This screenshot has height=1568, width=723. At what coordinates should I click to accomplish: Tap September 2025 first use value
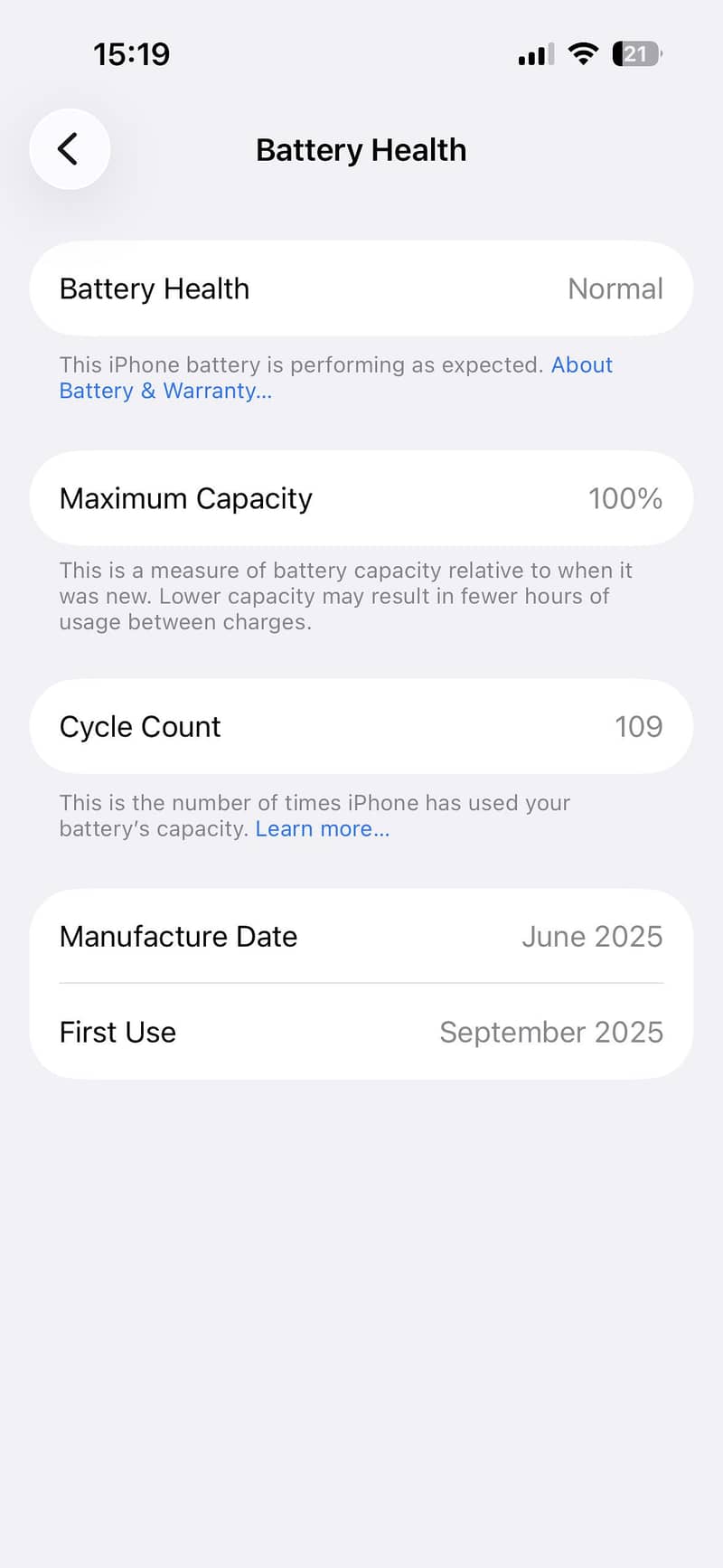(551, 1032)
